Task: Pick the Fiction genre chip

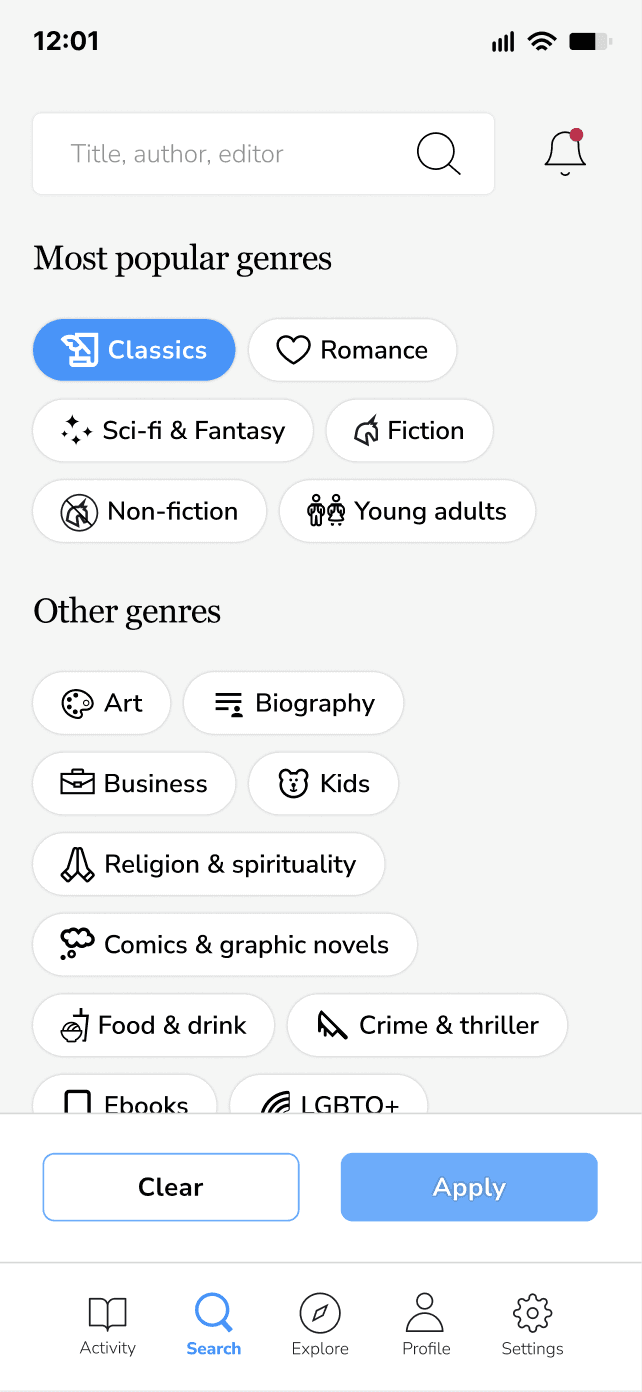Action: click(x=410, y=431)
